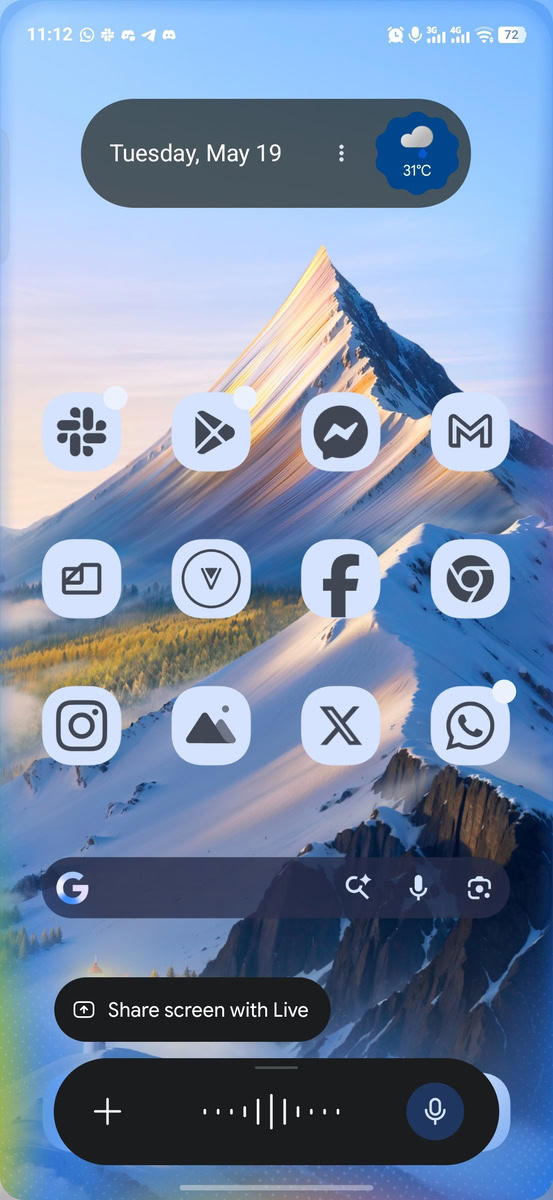The width and height of the screenshot is (553, 1200).
Task: Launch the Facebook app
Action: 341,579
